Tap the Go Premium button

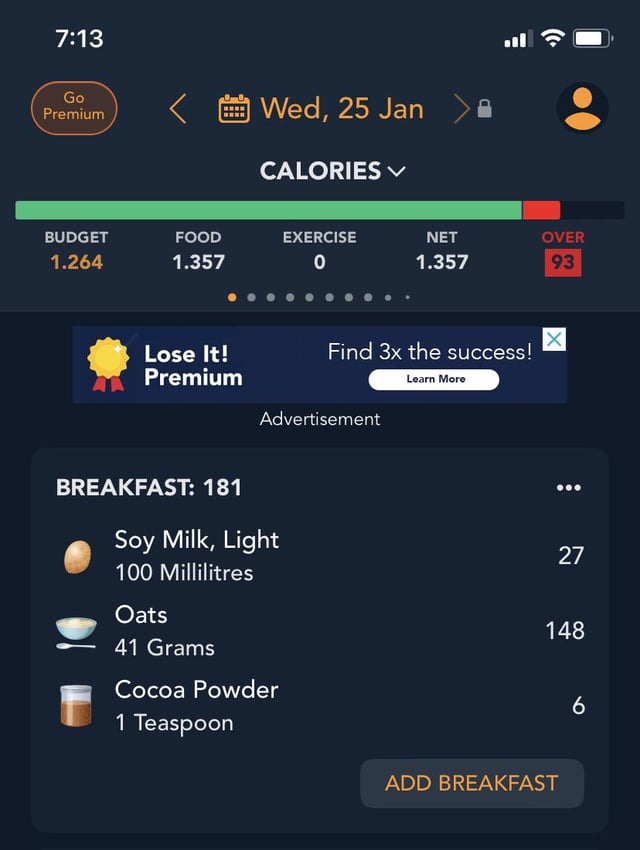[x=74, y=107]
